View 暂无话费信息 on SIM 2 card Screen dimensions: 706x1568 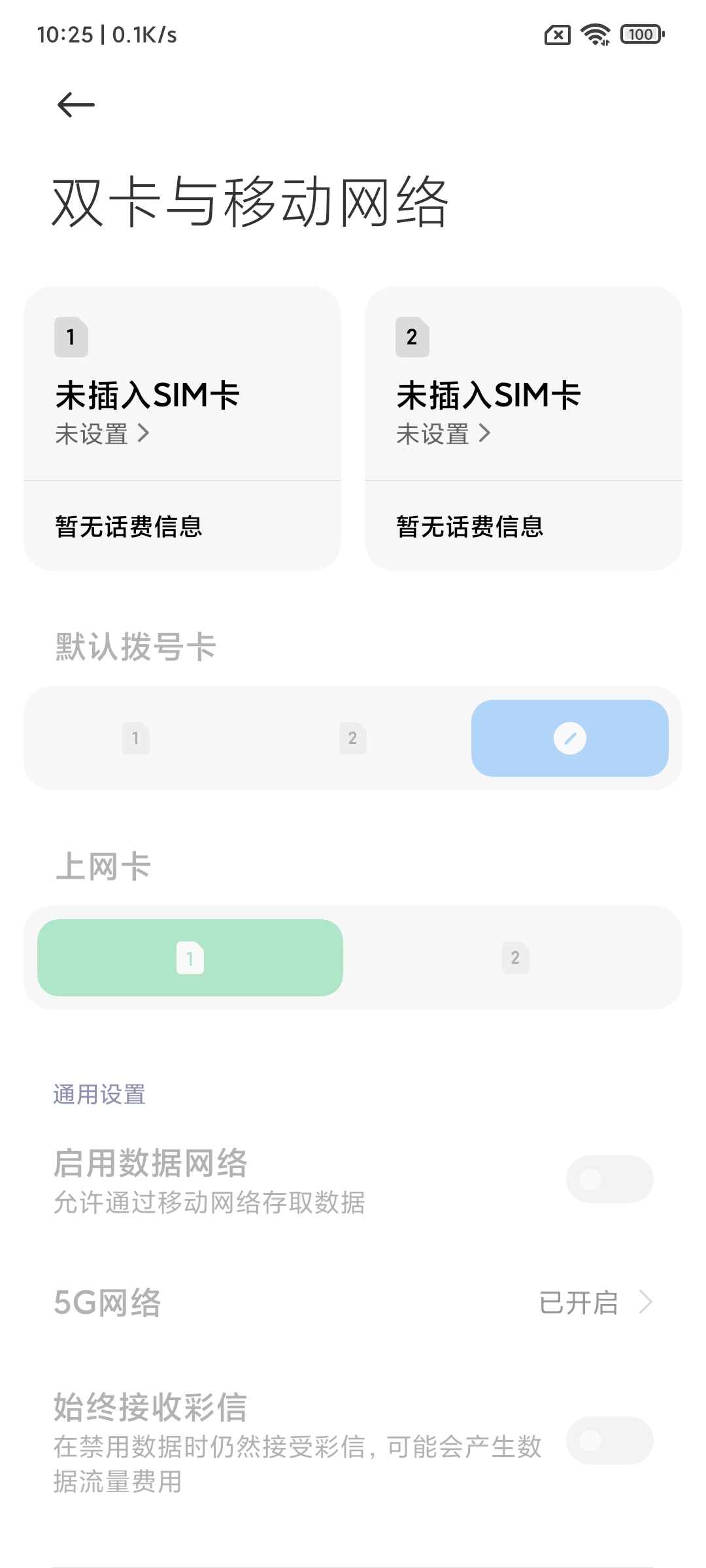tap(470, 527)
